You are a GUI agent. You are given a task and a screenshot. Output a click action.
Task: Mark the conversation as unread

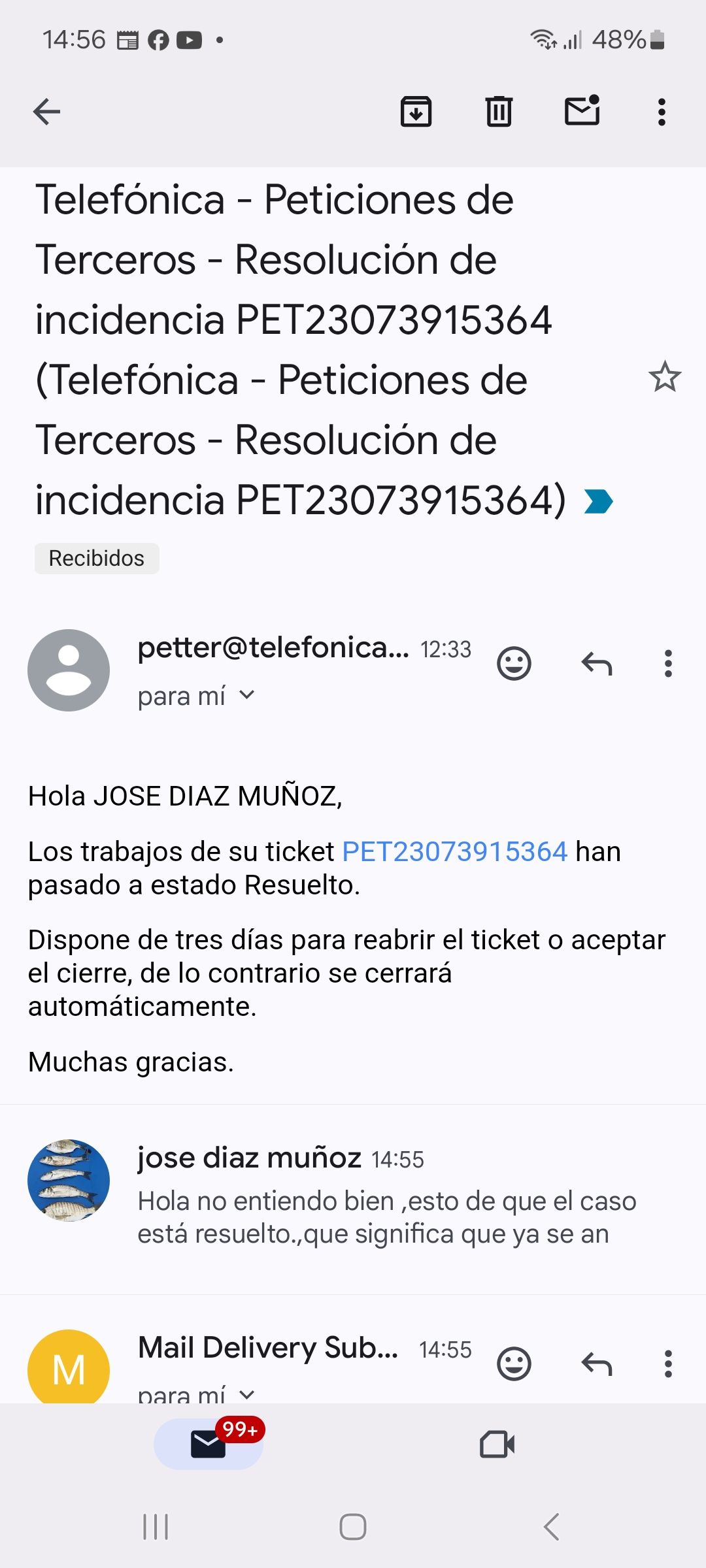tap(582, 111)
